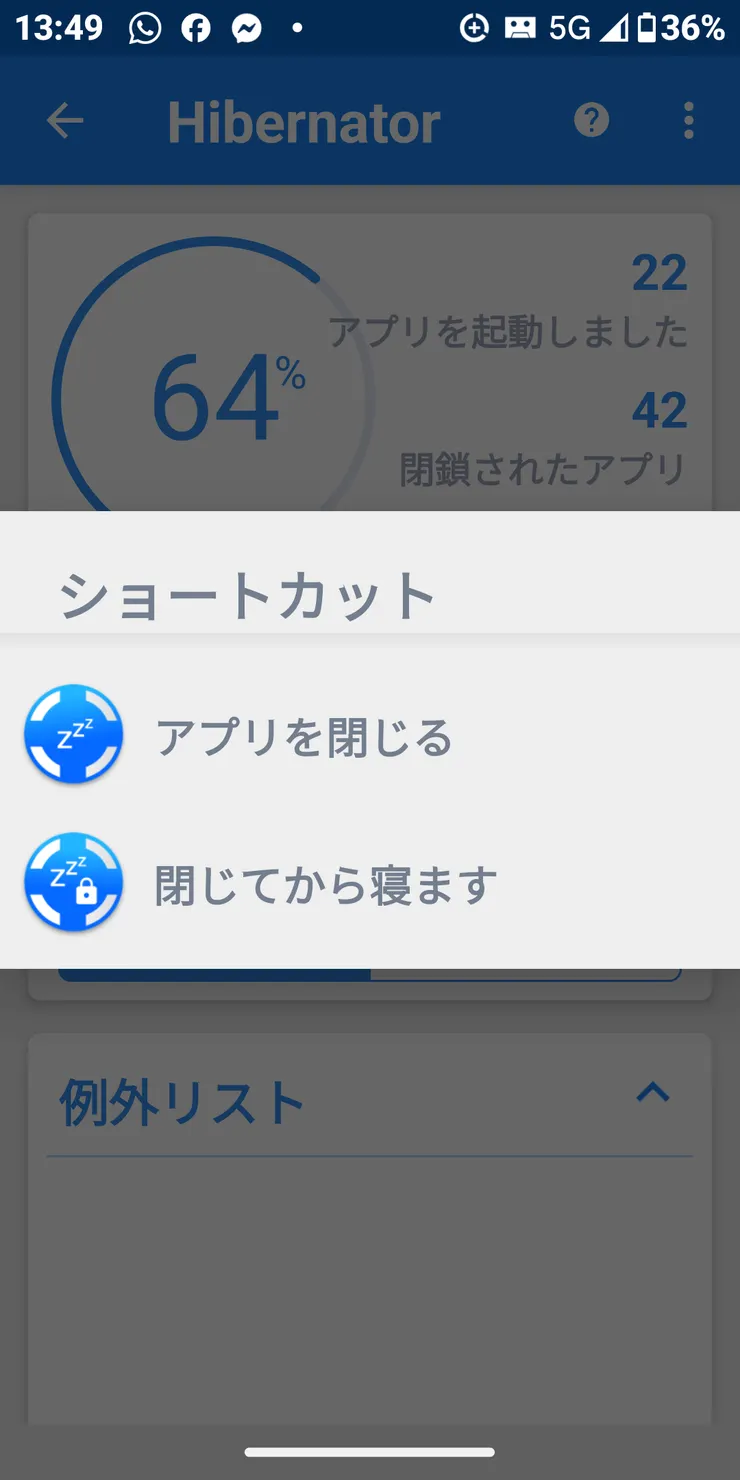Choose the 閉じてから寝ます shortcut
Image resolution: width=740 pixels, height=1480 pixels.
pos(326,885)
